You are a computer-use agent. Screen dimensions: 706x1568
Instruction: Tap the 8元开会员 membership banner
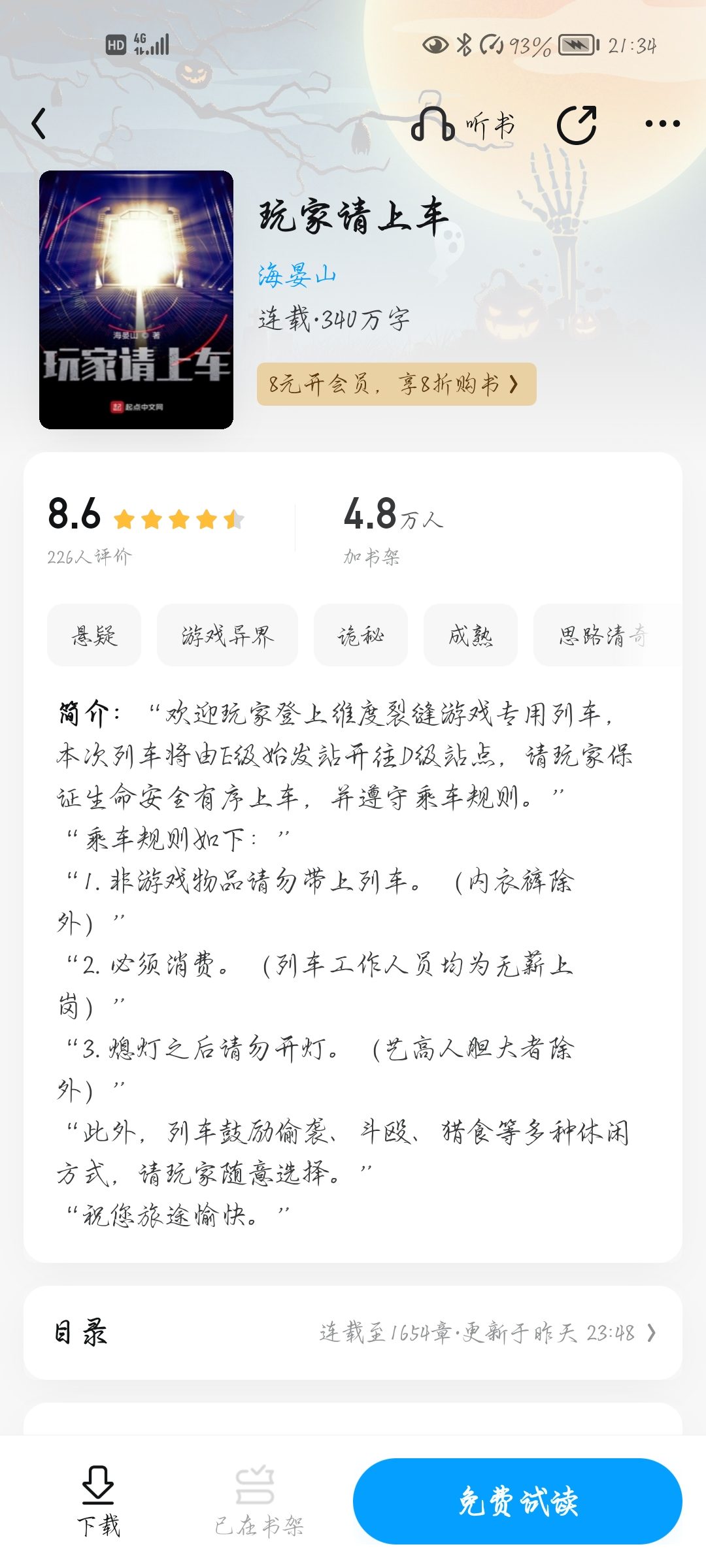pos(396,384)
